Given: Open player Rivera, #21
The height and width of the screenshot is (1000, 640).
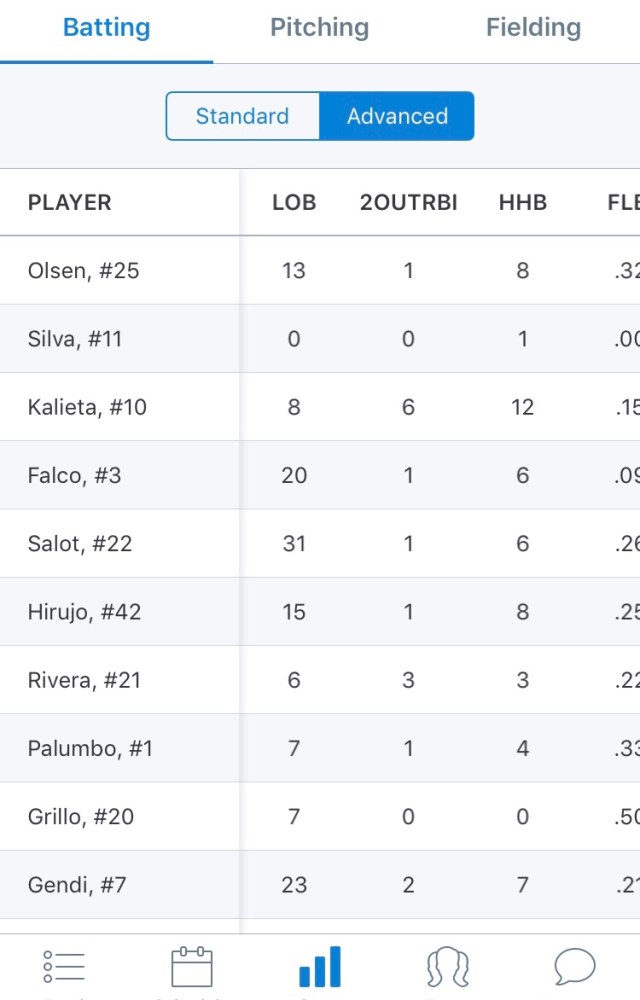Looking at the screenshot, I should click(x=84, y=680).
